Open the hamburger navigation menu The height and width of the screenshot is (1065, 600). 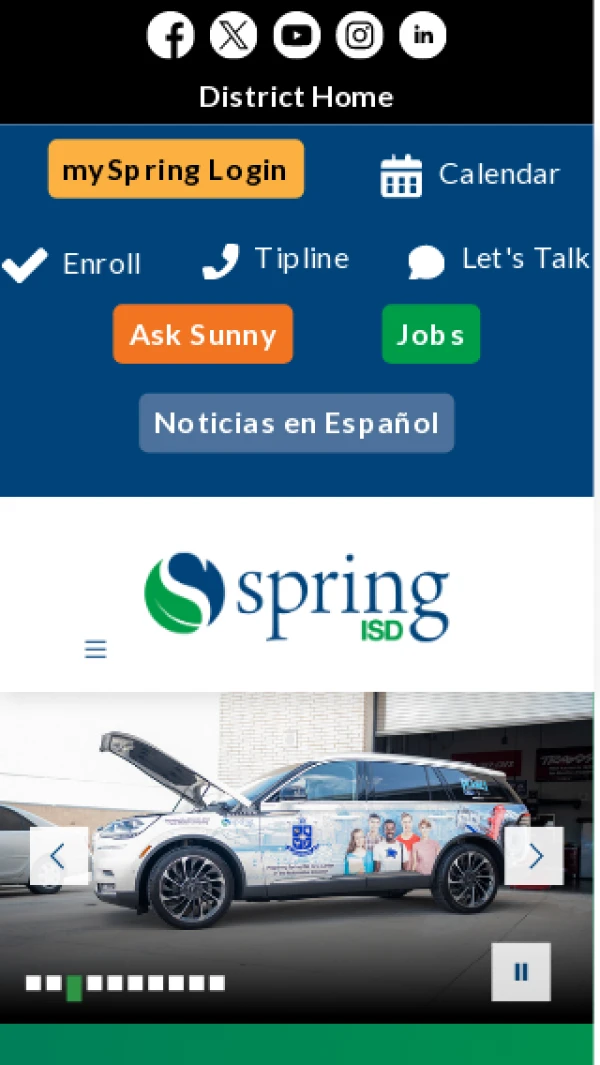coord(96,650)
